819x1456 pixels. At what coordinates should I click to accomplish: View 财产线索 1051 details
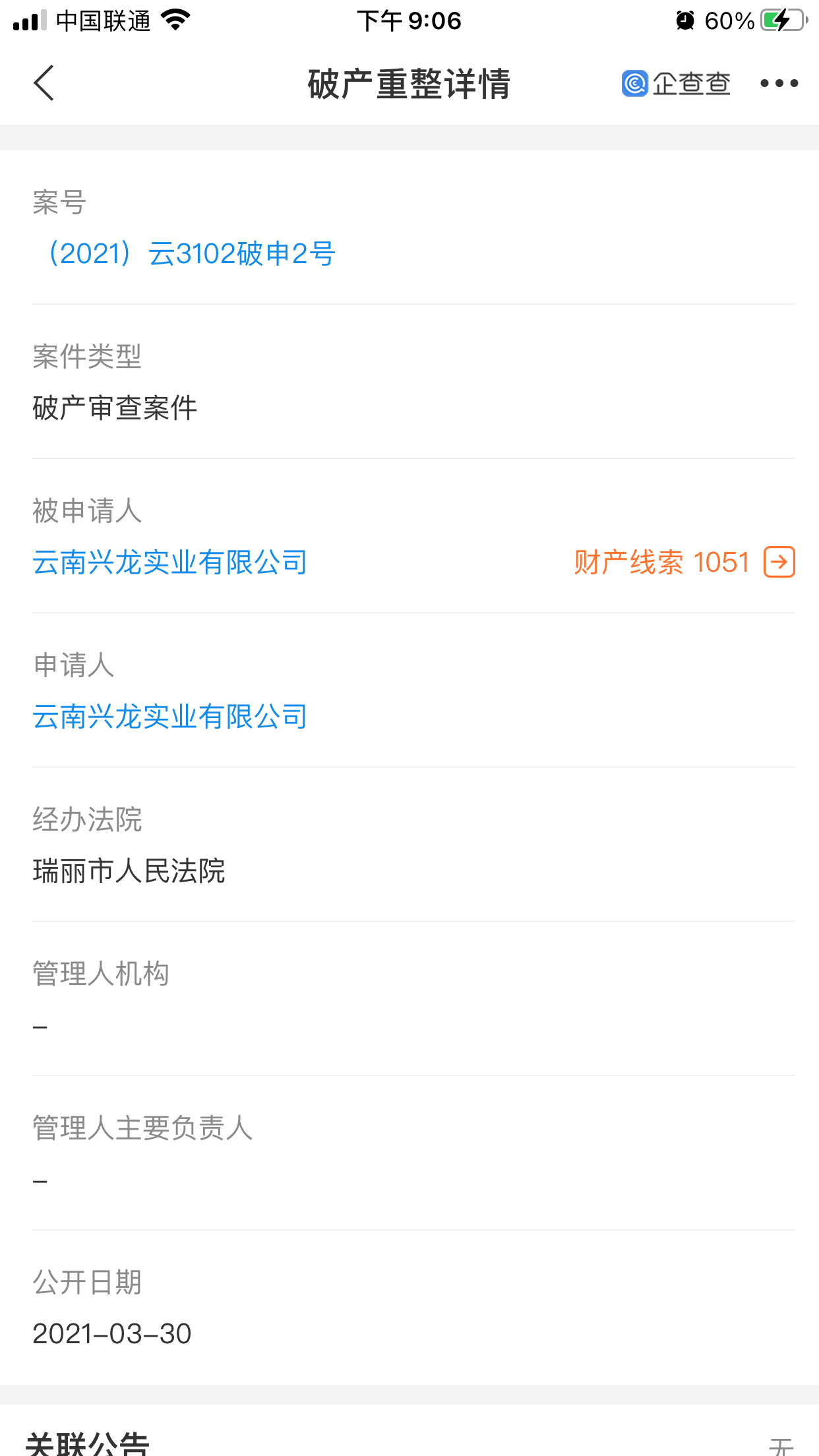[x=684, y=562]
